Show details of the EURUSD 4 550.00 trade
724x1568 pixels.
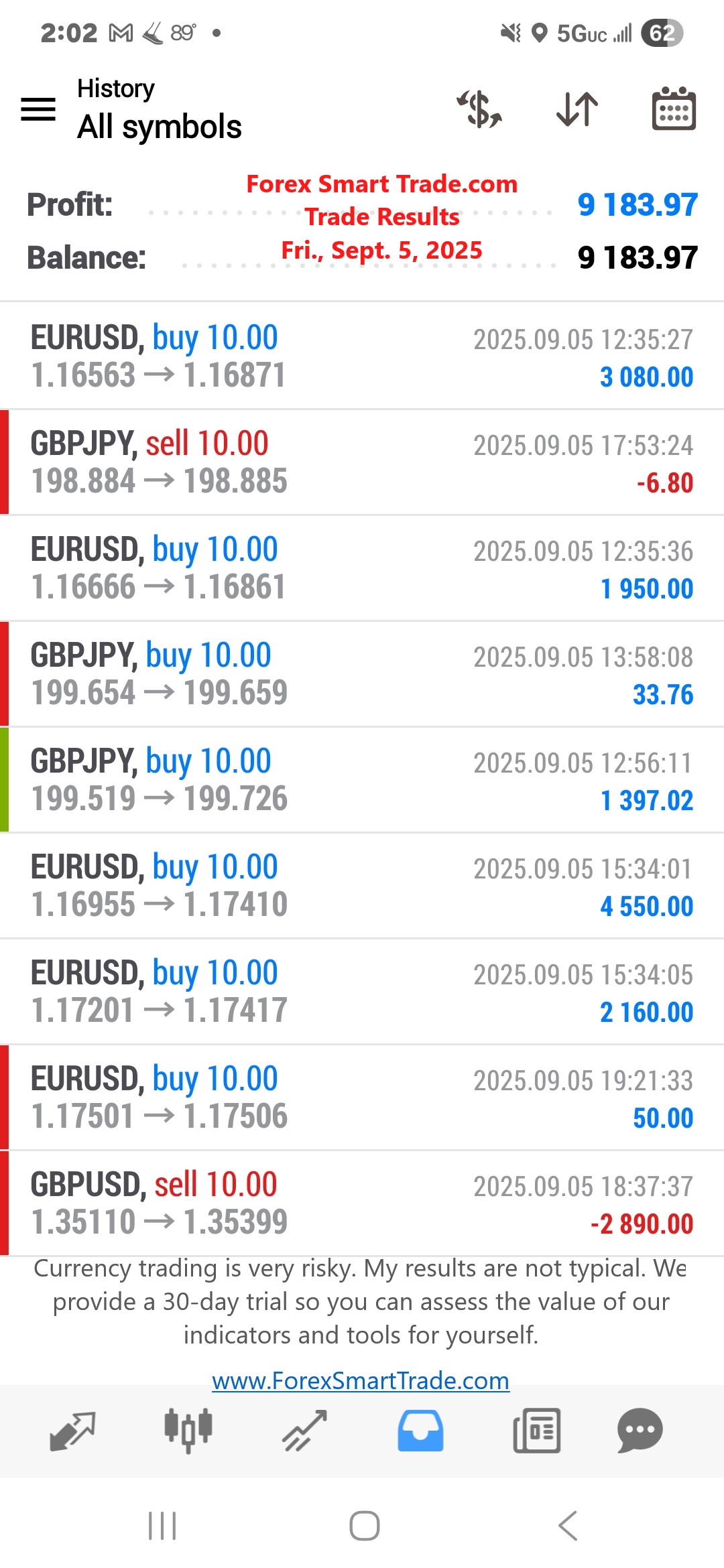coord(362,886)
